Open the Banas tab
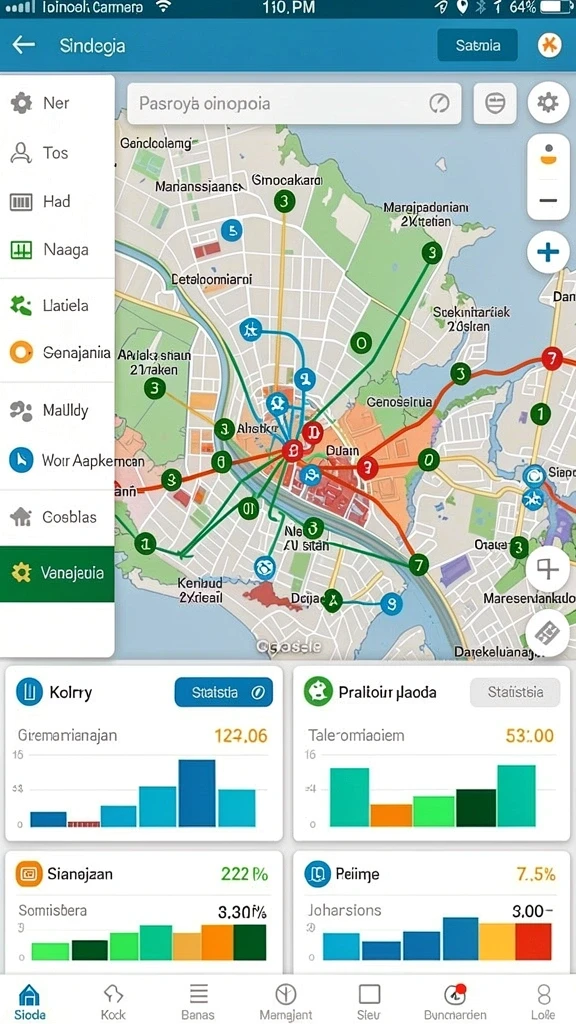Screen dimensions: 576x1024 pos(198,1000)
